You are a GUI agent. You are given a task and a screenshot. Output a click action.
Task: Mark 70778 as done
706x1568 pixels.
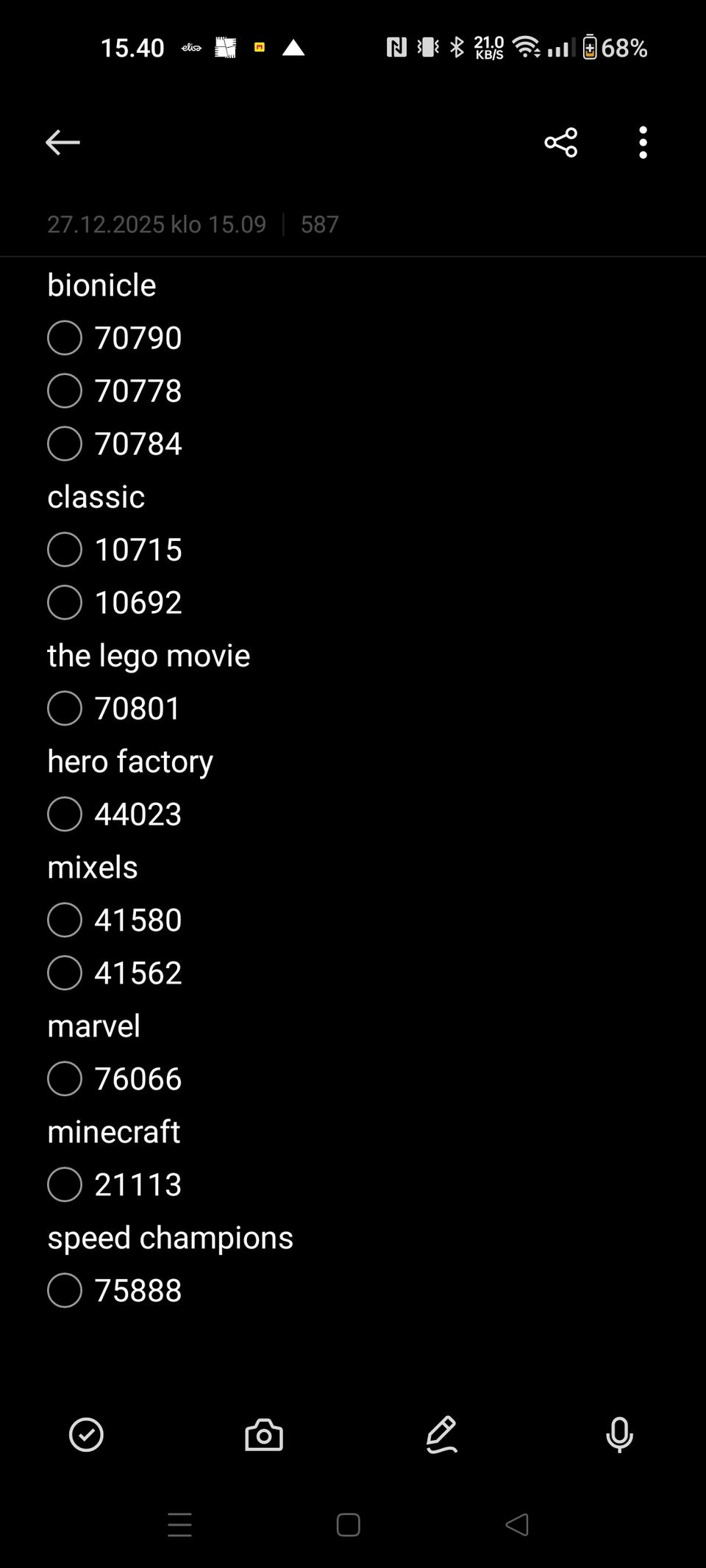[65, 391]
